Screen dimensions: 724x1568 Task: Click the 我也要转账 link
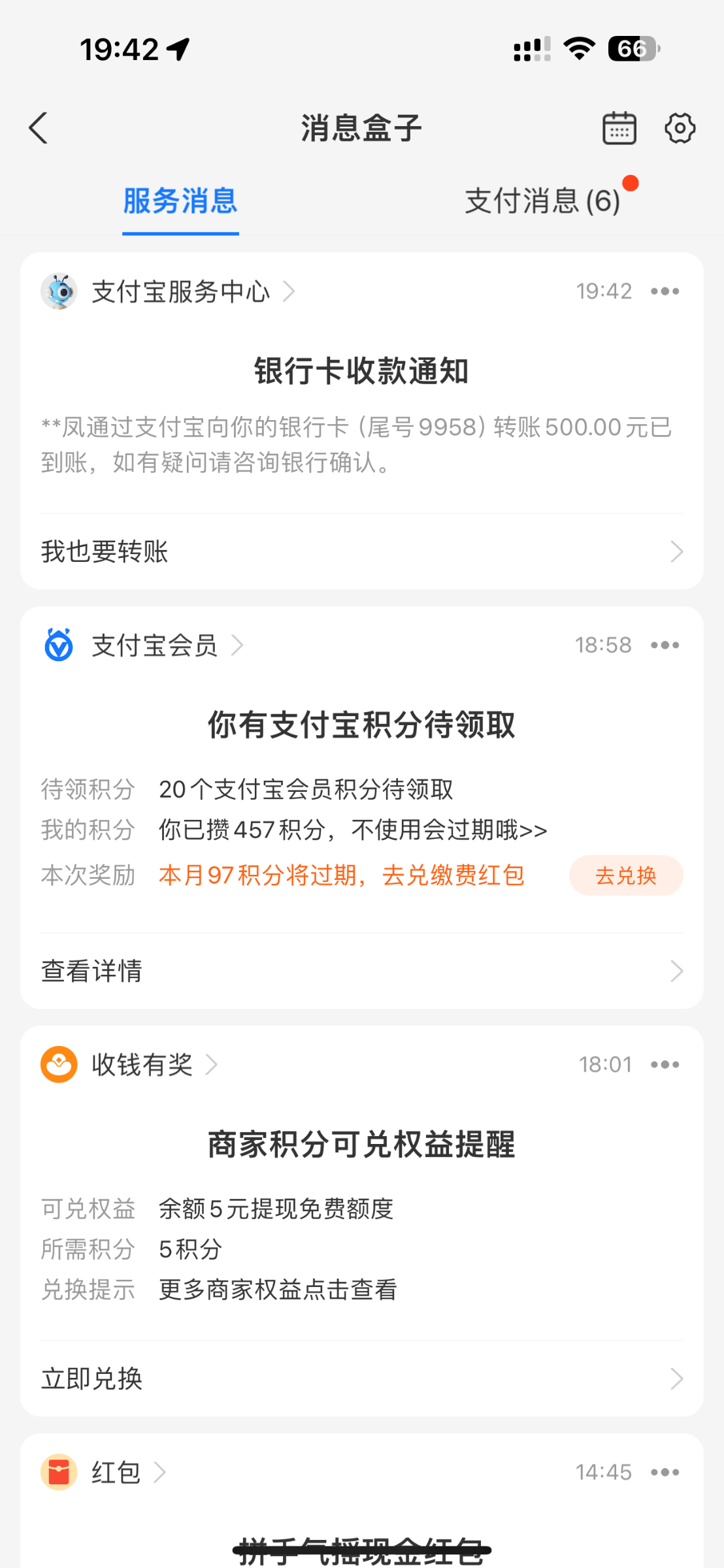click(x=105, y=552)
